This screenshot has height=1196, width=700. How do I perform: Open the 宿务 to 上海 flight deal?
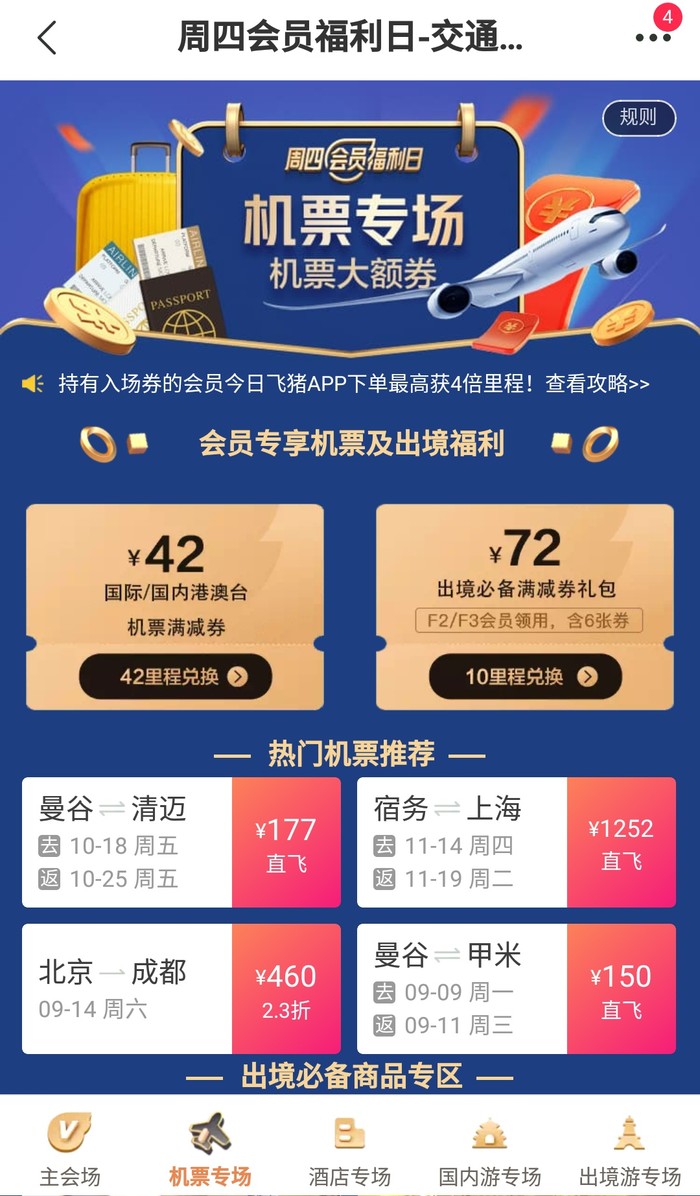516,842
